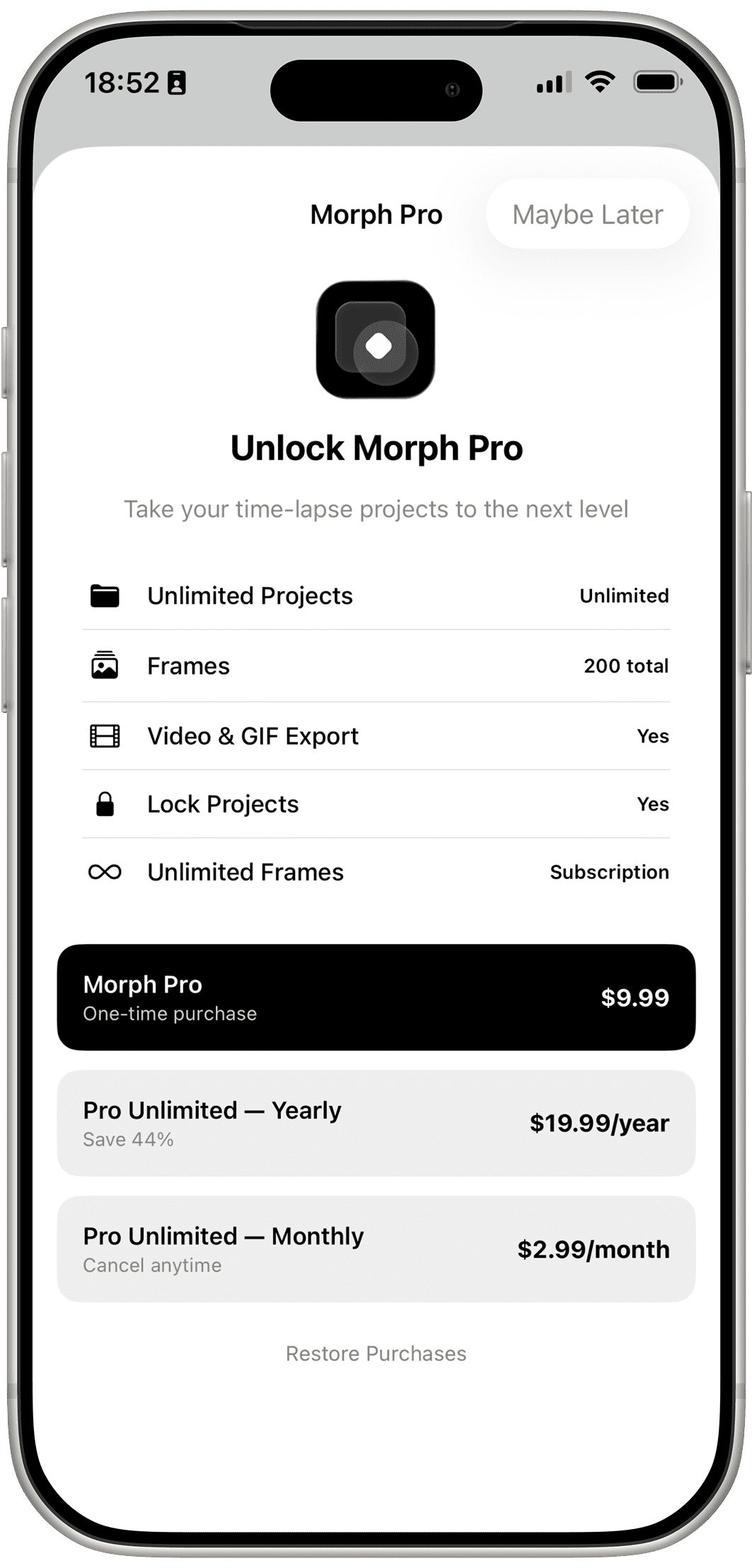The width and height of the screenshot is (752, 1568).
Task: Select the Pro Unlimited Yearly plan
Action: pyautogui.click(x=376, y=1123)
